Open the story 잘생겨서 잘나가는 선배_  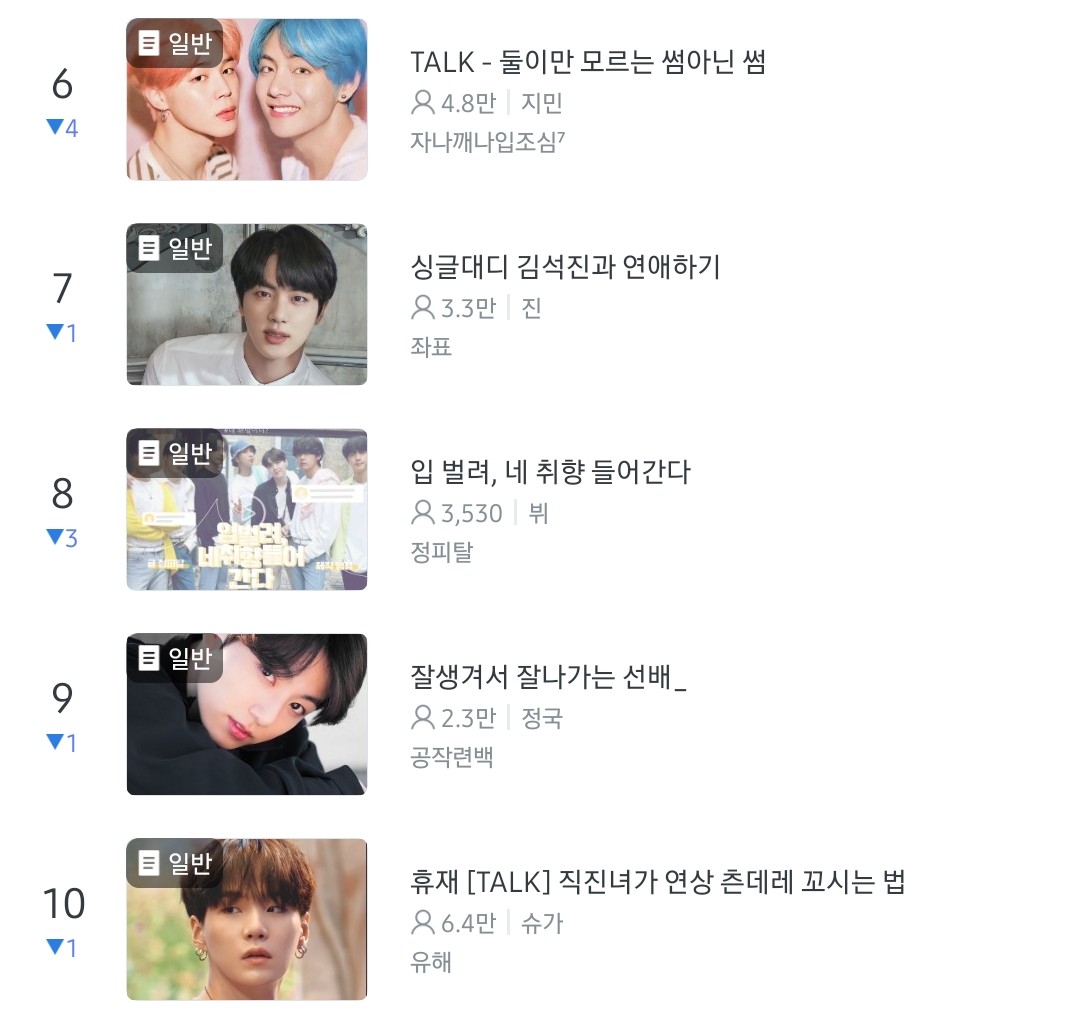tap(548, 677)
